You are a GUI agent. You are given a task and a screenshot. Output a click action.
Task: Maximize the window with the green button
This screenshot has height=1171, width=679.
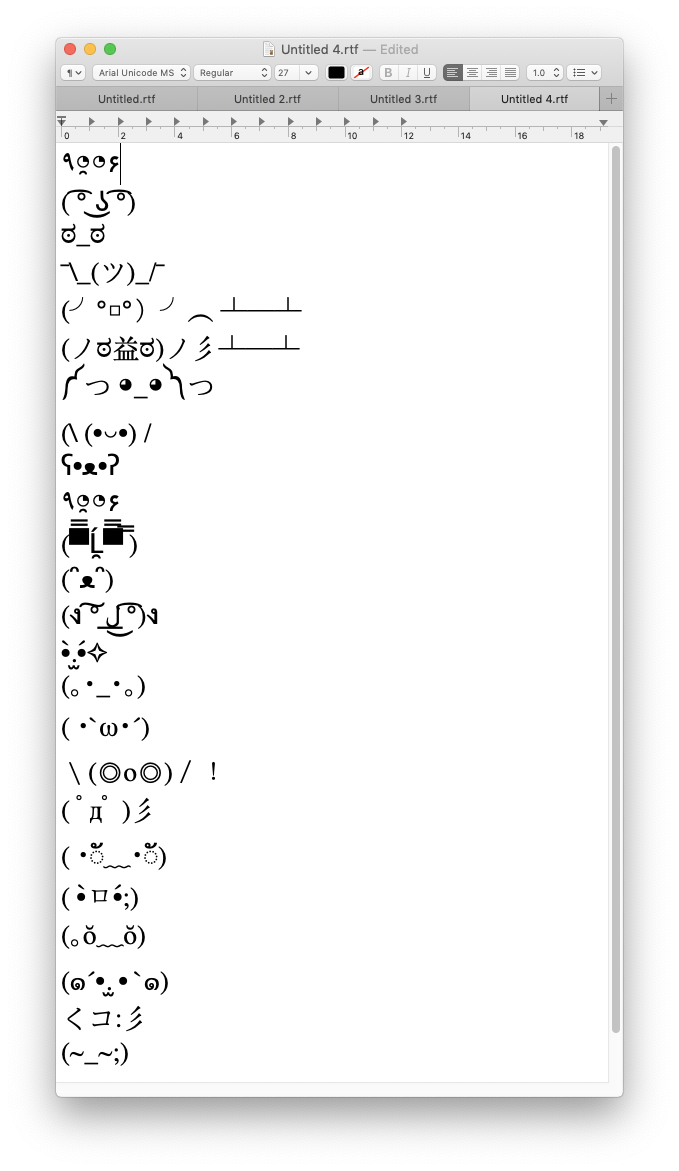[x=110, y=49]
